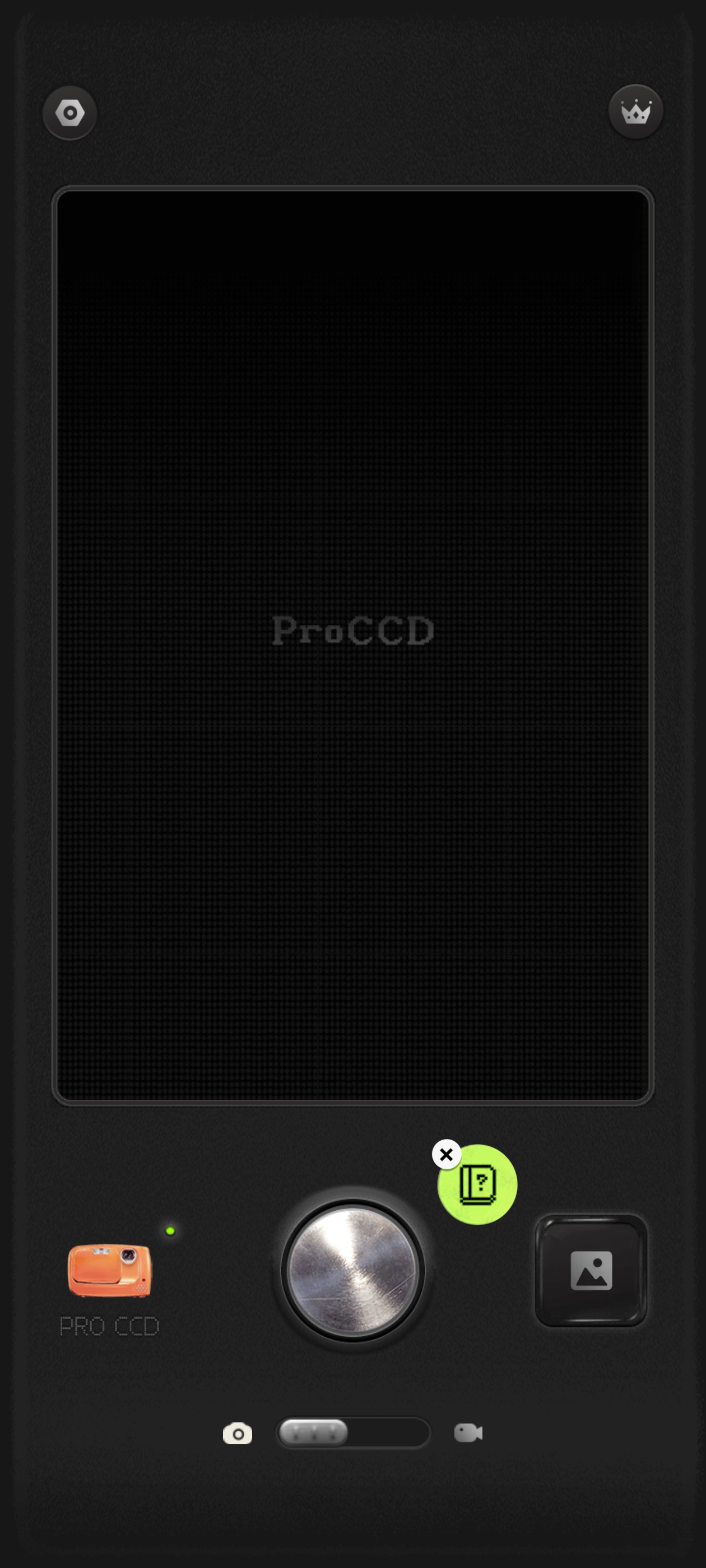Screen dimensions: 706x1568
Task: Open the green help guide book
Action: click(x=477, y=1184)
